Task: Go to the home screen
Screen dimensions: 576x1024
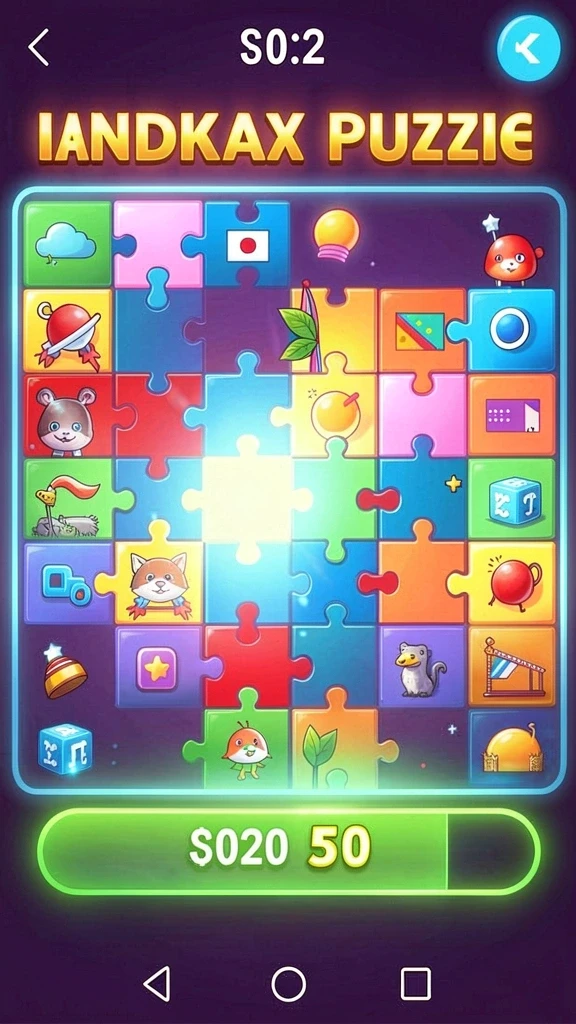Action: pos(289,984)
